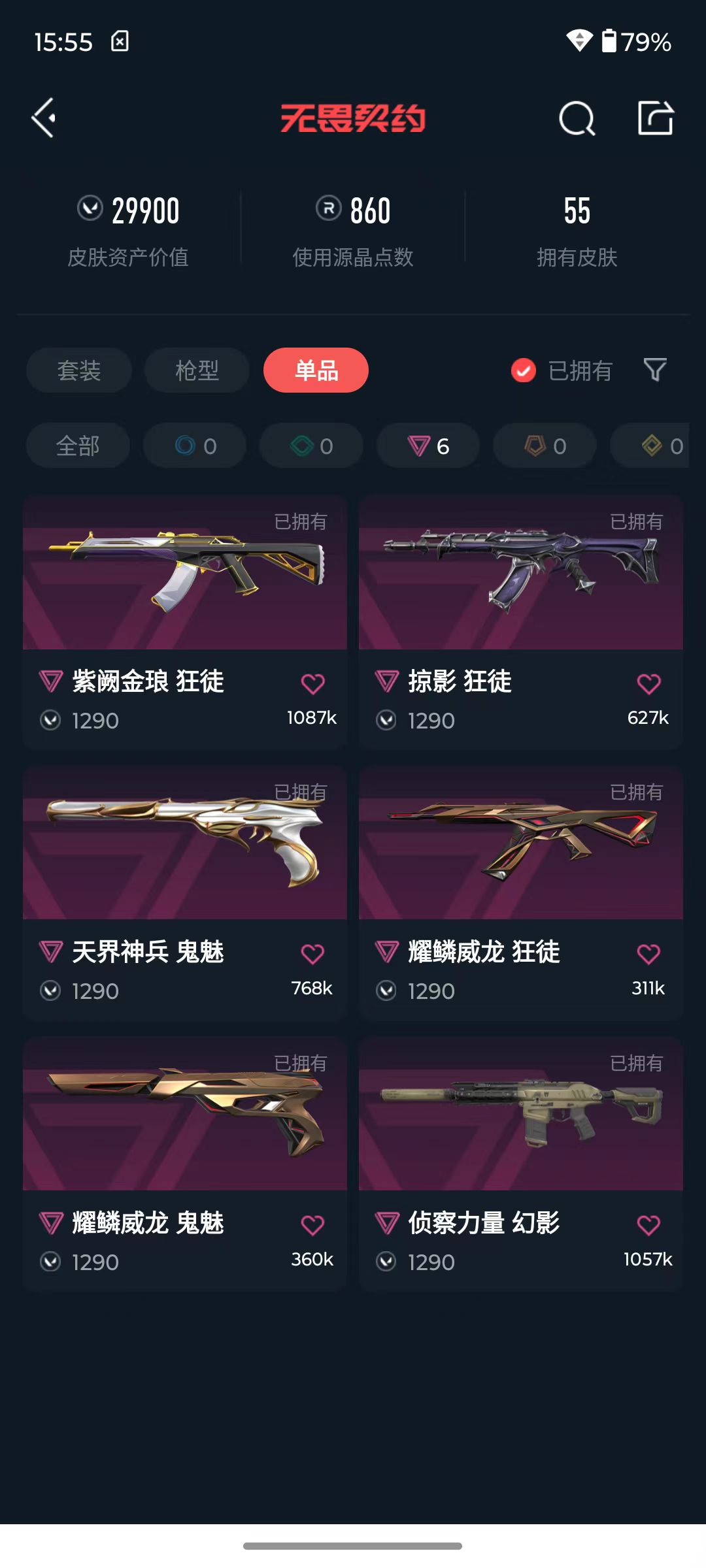Screen dimensions: 706x1568
Task: Toggle the 已拥有 checkbox
Action: [x=523, y=370]
